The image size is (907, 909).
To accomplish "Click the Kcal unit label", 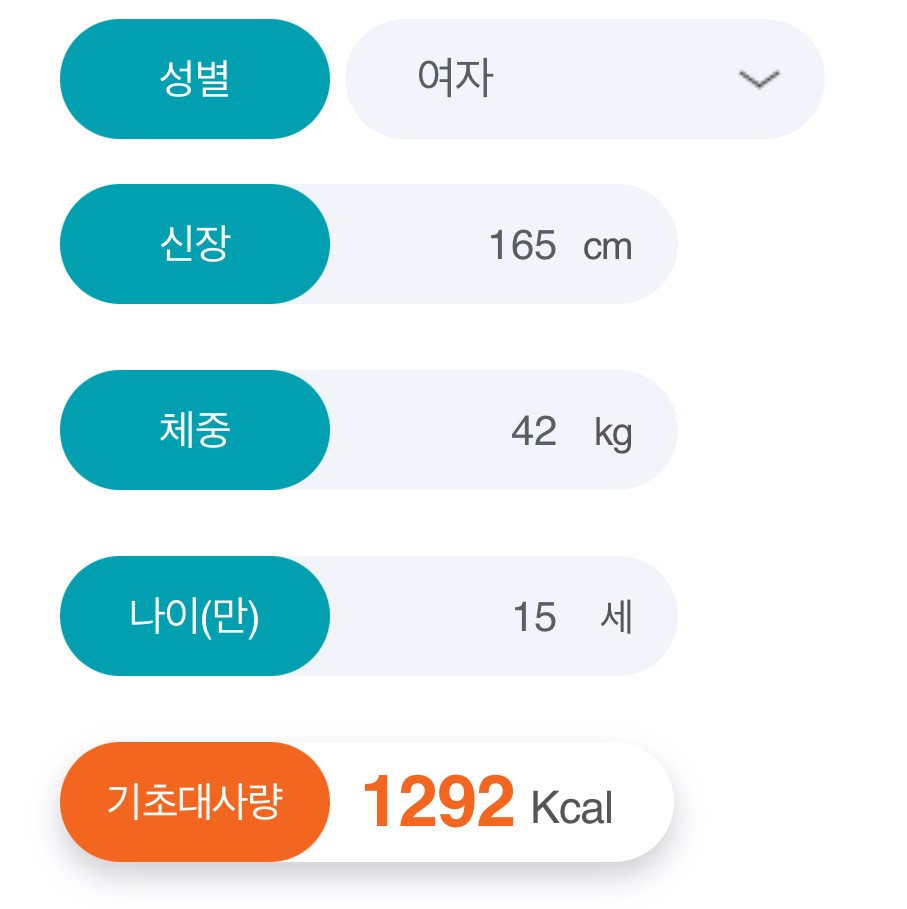I will tap(571, 808).
